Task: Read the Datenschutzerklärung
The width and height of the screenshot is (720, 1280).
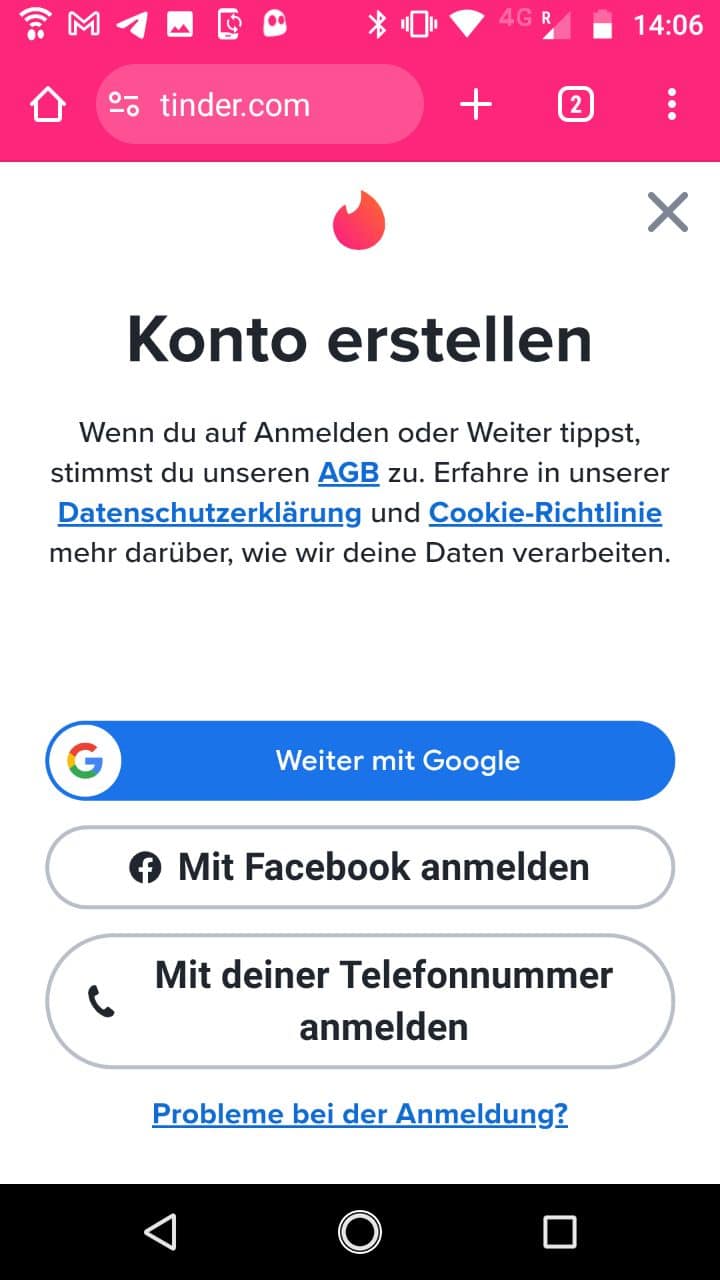Action: point(209,513)
